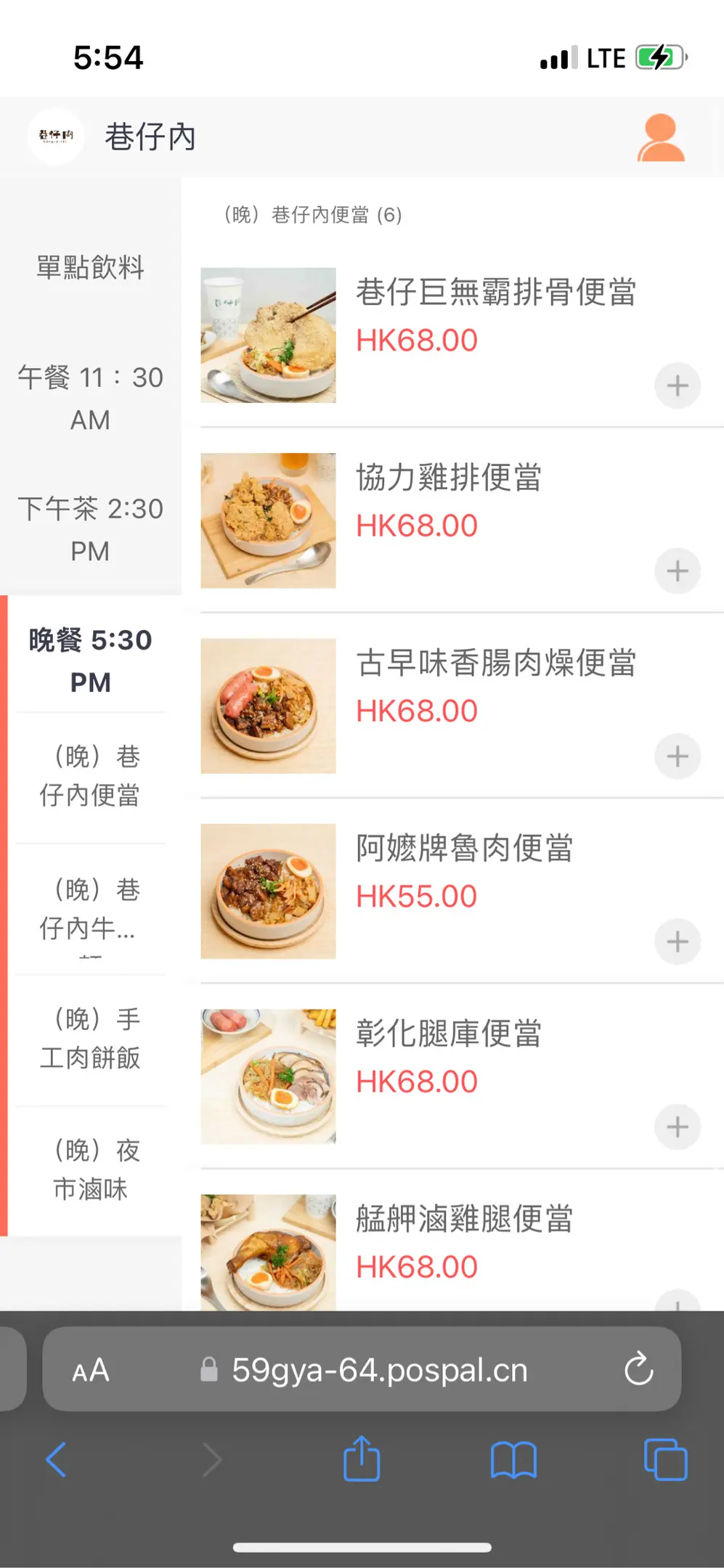Go back to the previous page

point(56,1459)
